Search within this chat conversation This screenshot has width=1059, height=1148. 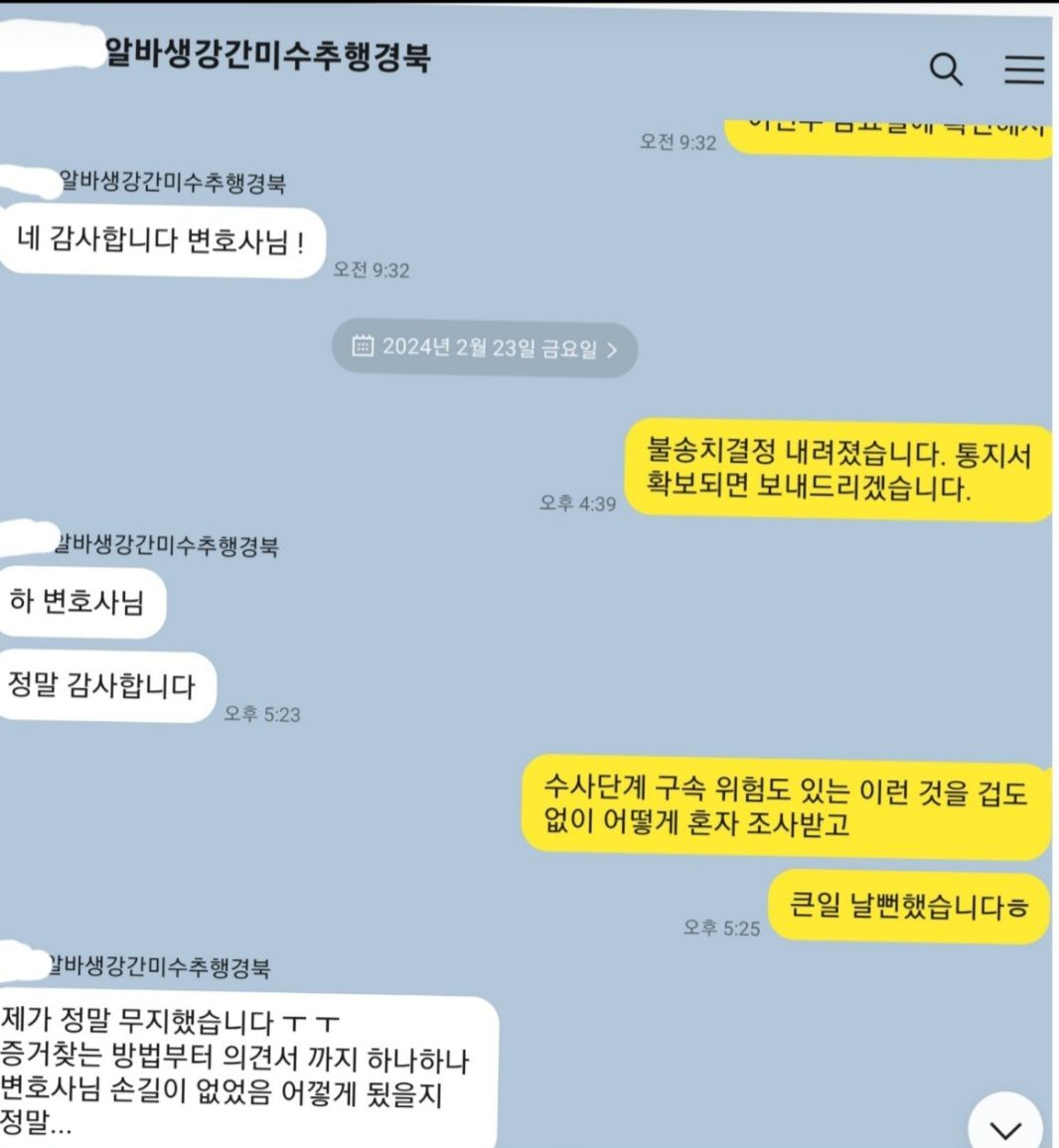[x=945, y=70]
